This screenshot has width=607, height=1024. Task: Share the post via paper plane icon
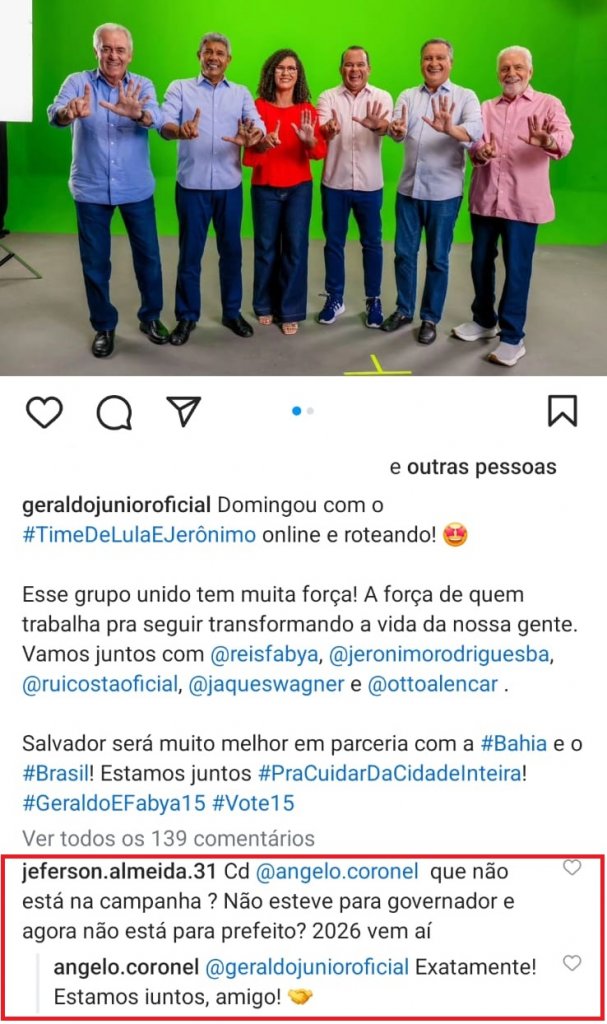point(183,411)
